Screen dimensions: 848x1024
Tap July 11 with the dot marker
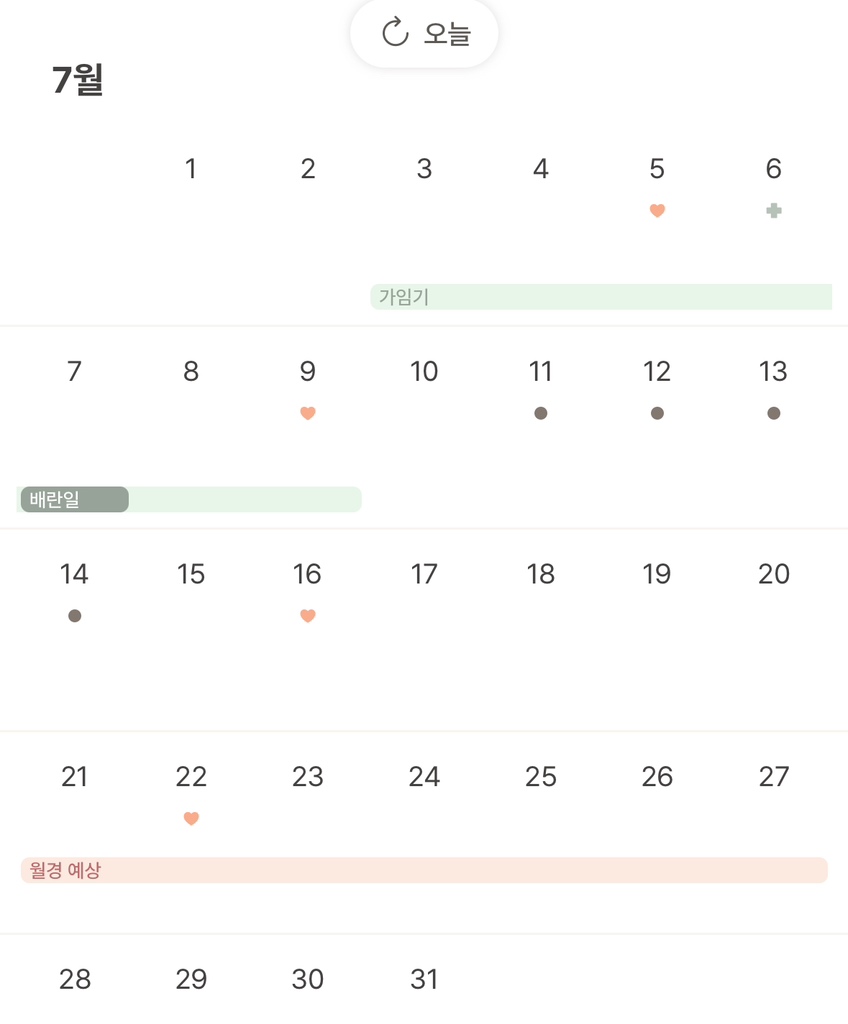point(540,372)
